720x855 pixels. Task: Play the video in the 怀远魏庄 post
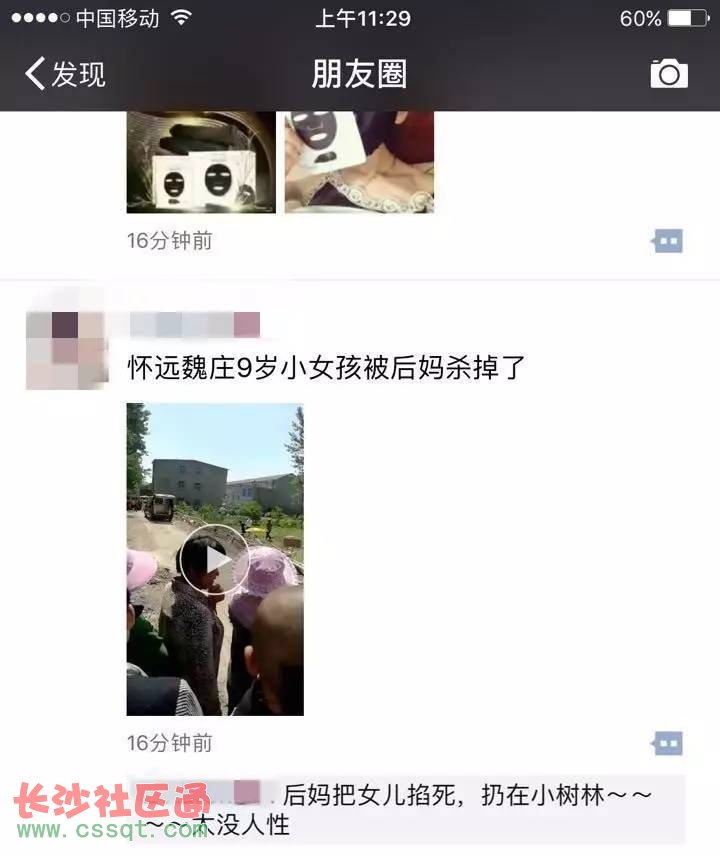(214, 560)
